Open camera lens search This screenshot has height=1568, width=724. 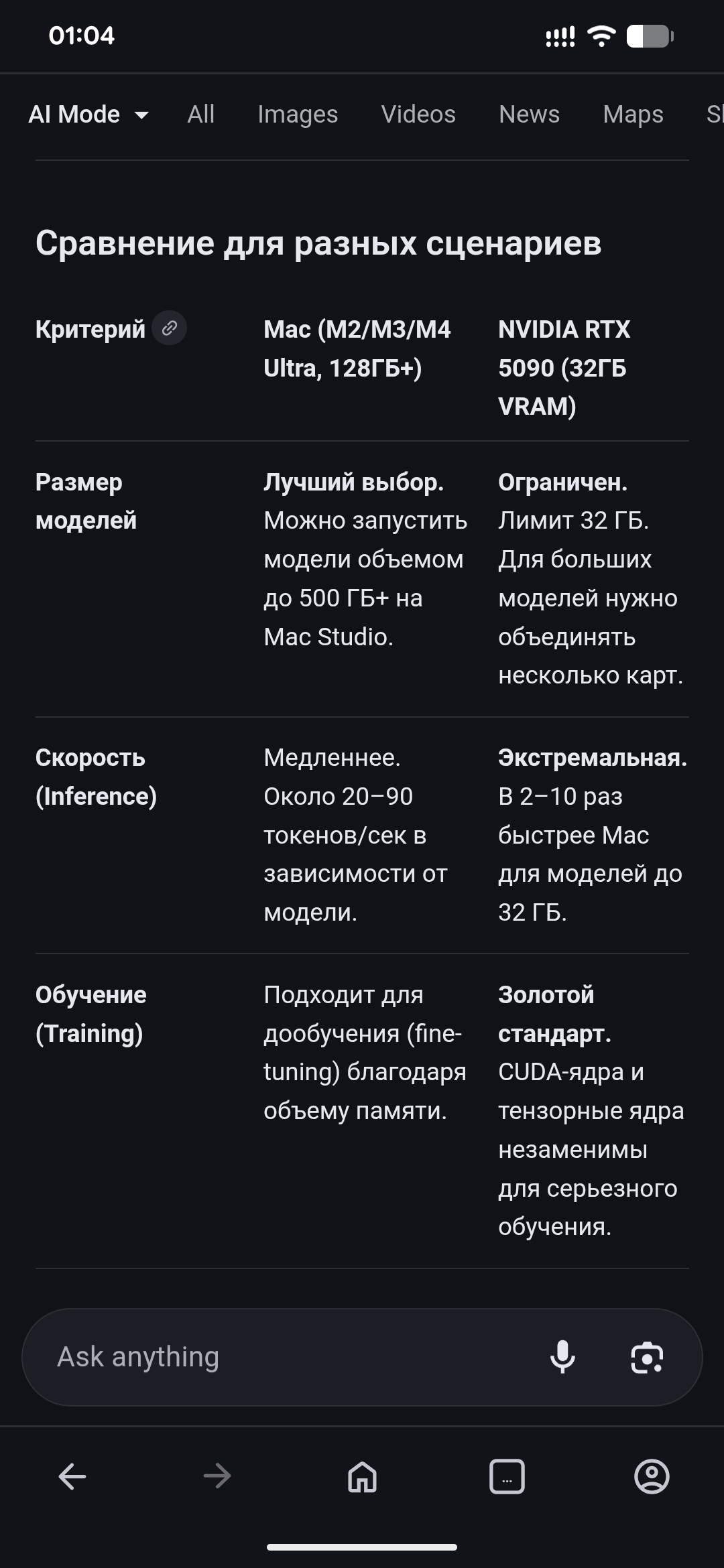[x=647, y=1357]
